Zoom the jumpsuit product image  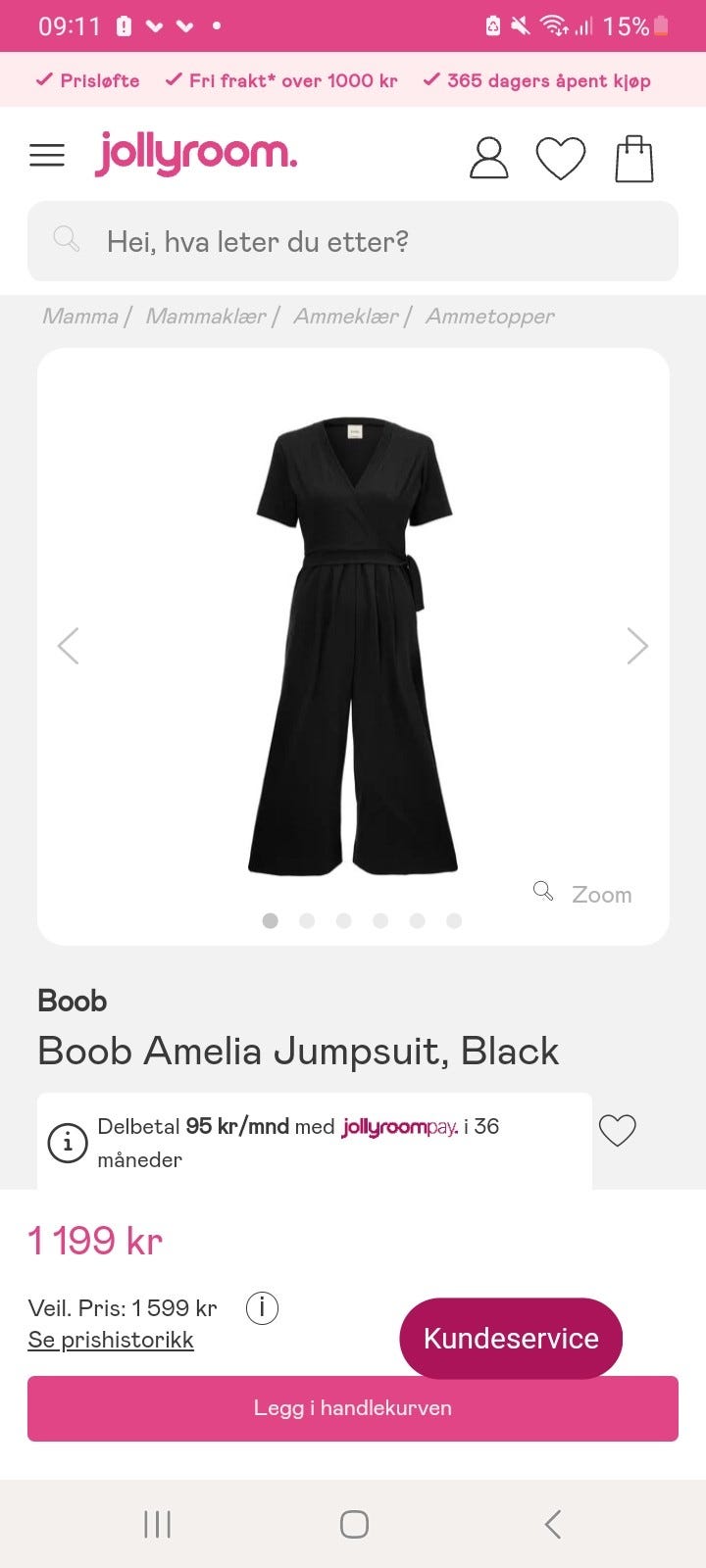point(583,894)
